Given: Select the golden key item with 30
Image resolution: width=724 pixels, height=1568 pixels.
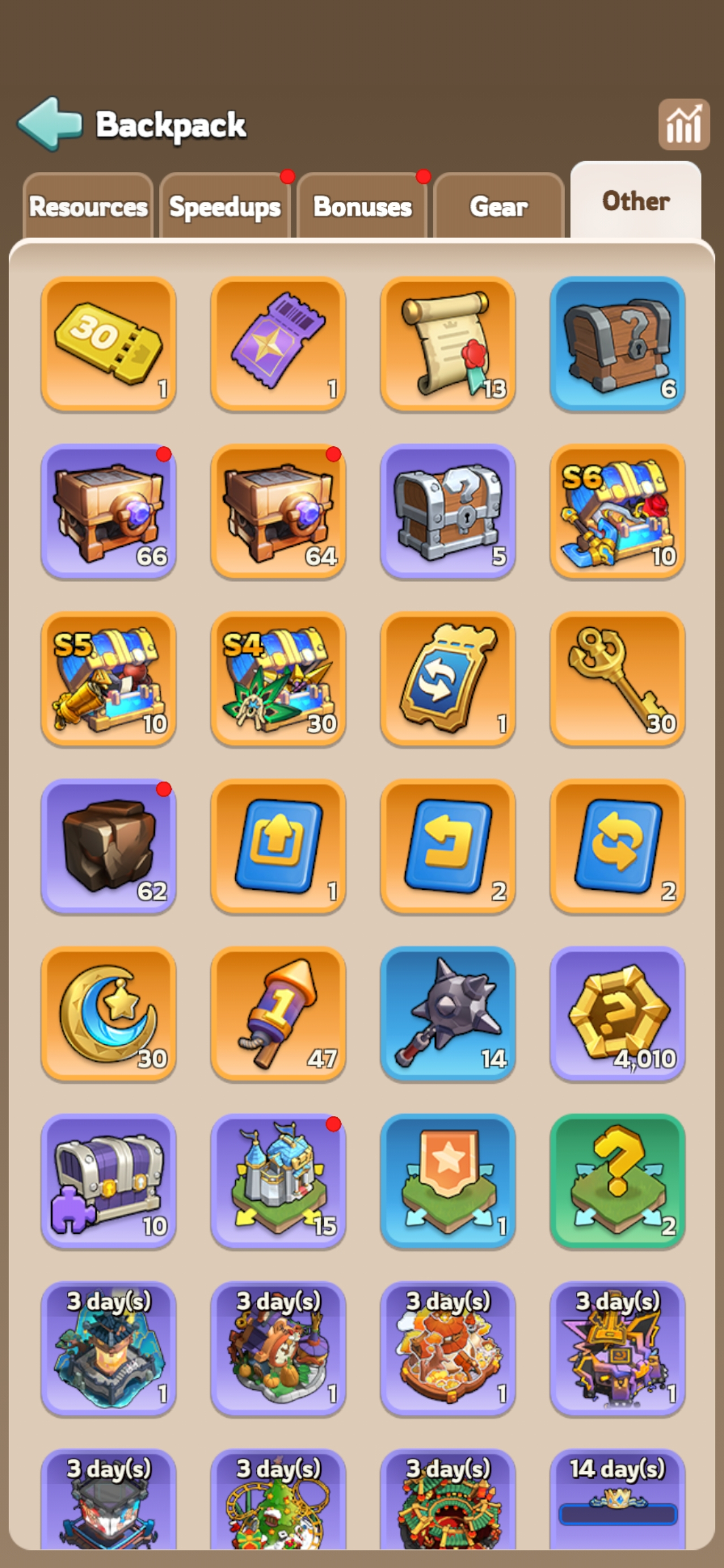Looking at the screenshot, I should (618, 679).
